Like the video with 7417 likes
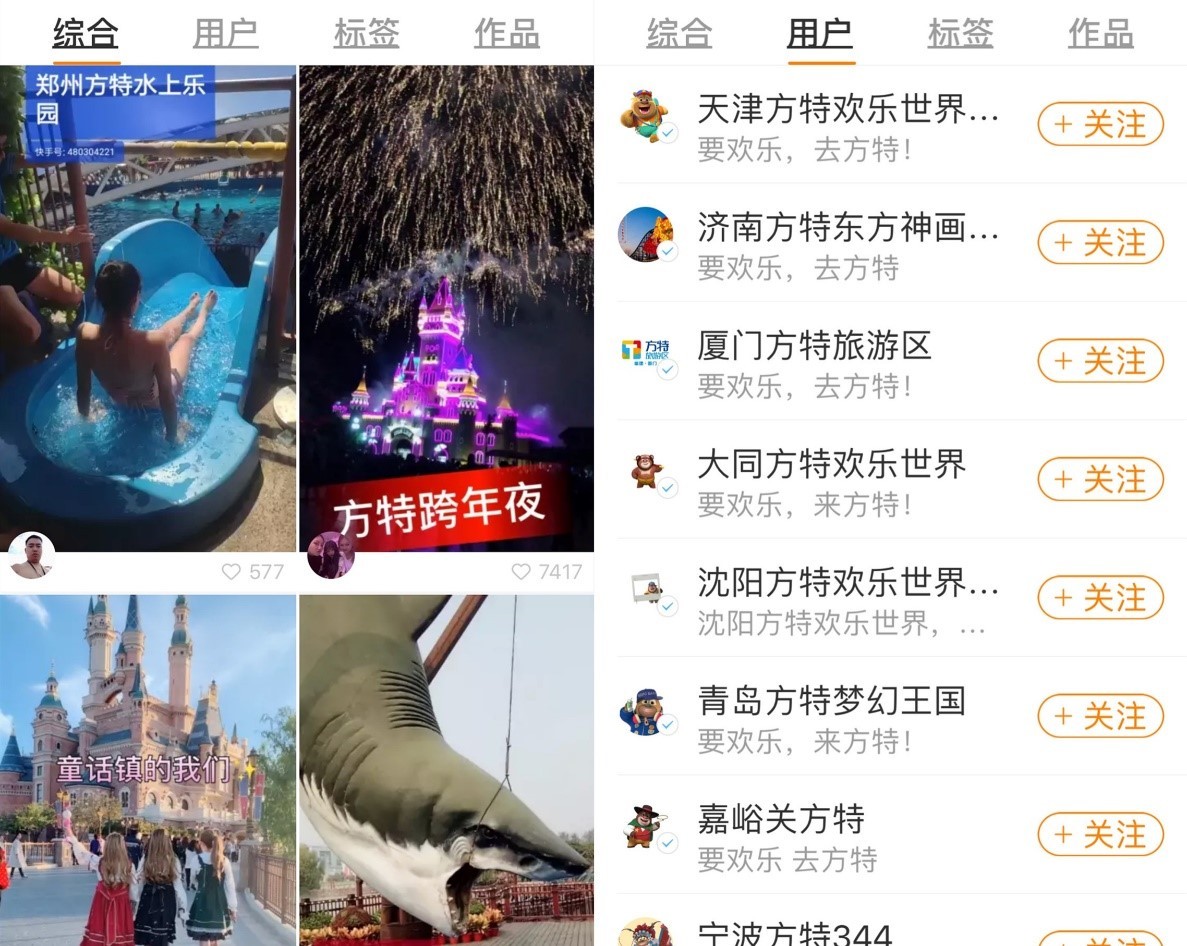1187x946 pixels. coord(521,572)
